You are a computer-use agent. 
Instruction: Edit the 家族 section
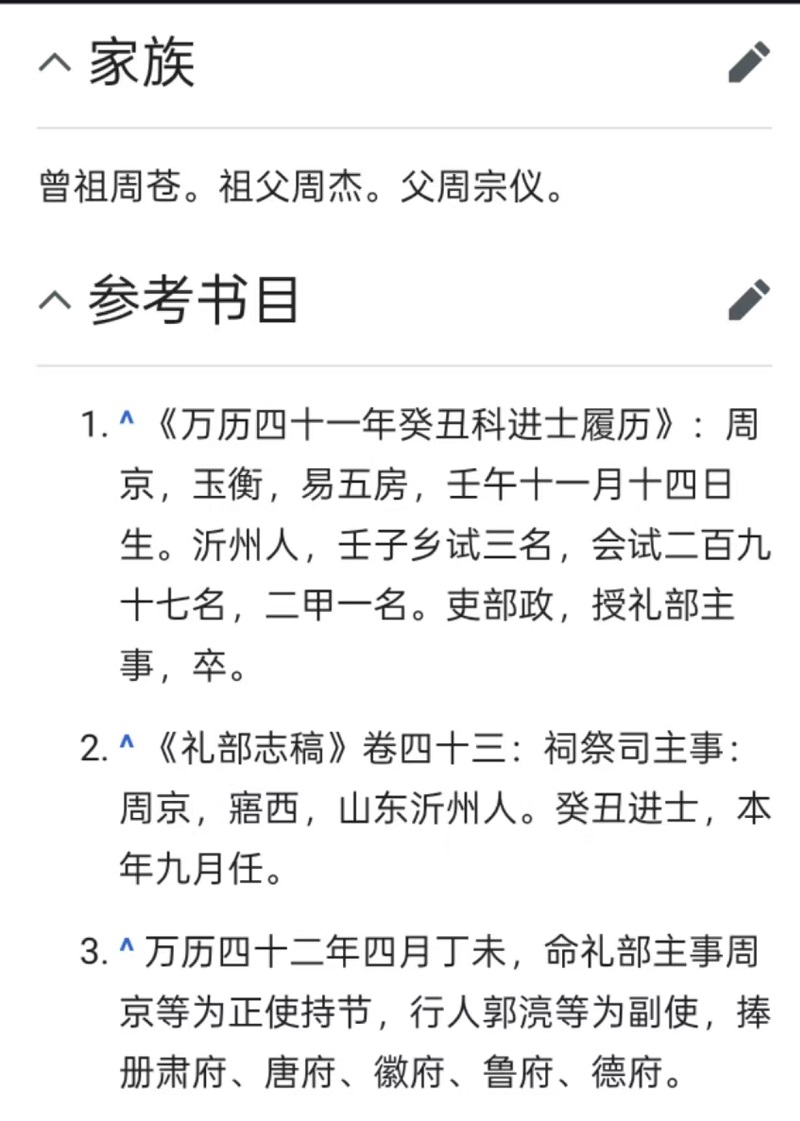748,63
